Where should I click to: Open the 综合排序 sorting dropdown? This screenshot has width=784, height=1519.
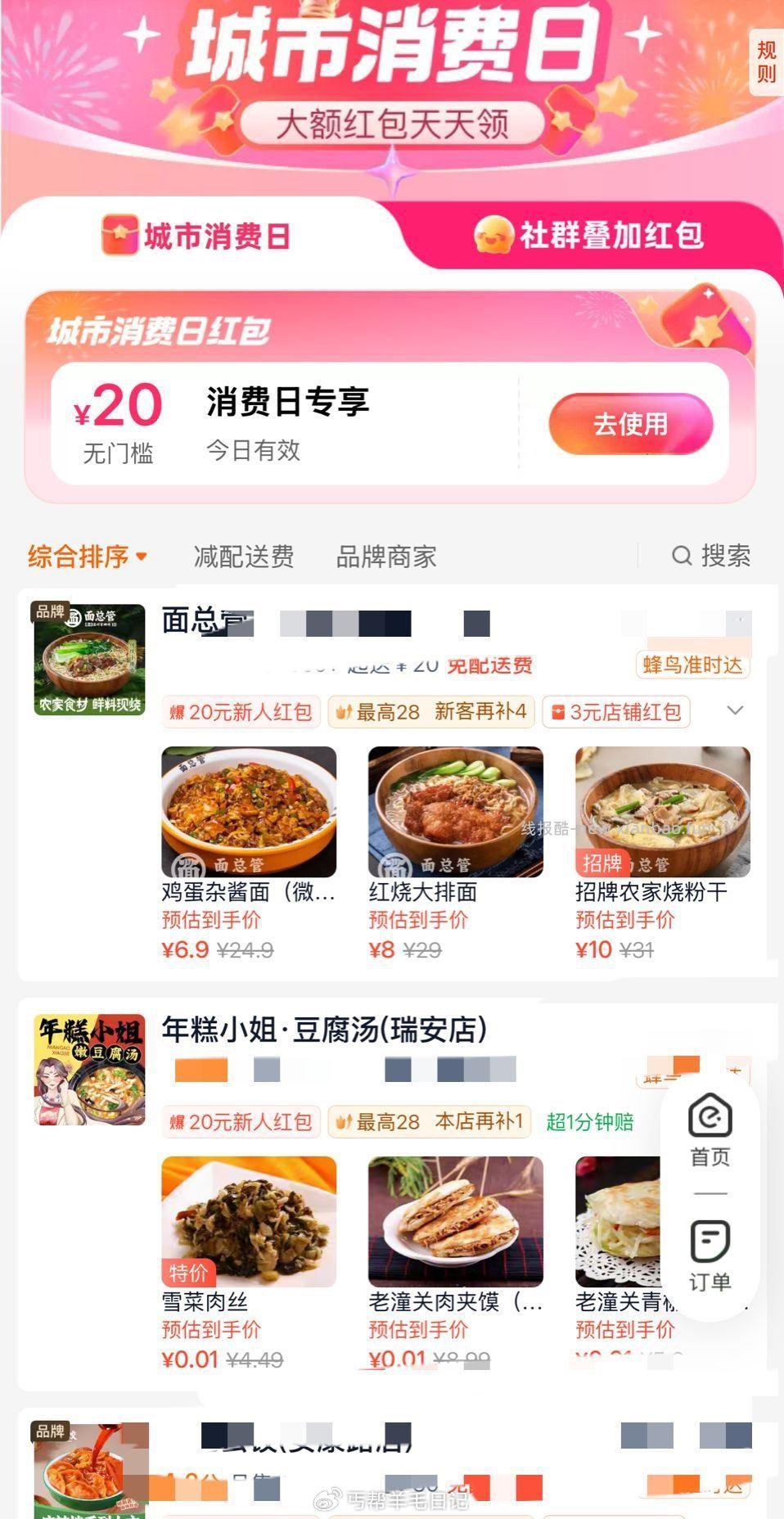click(85, 557)
